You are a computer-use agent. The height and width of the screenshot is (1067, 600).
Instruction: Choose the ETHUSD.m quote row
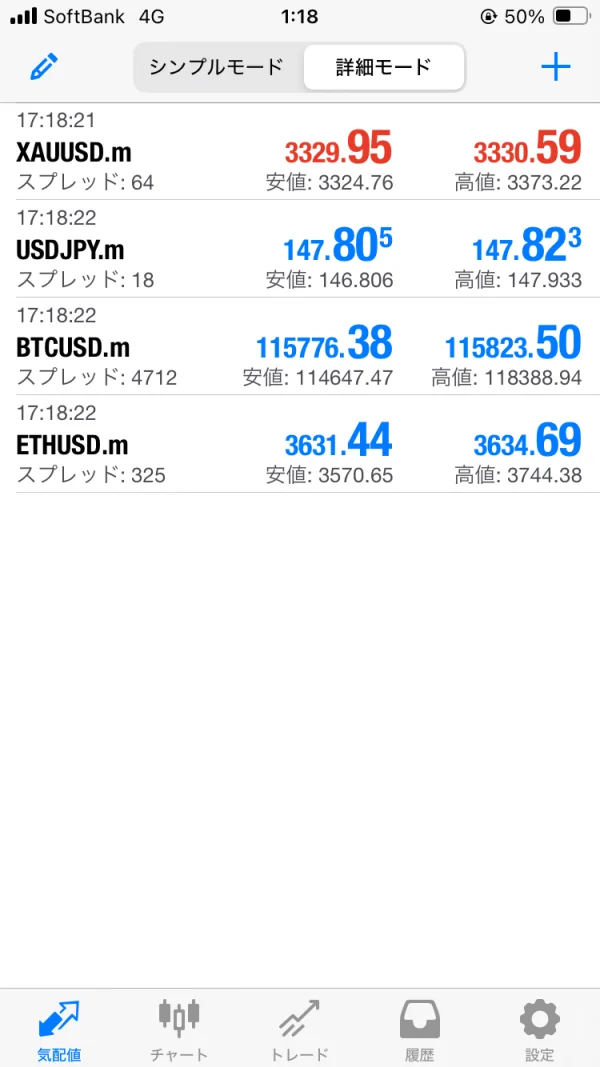click(x=299, y=444)
